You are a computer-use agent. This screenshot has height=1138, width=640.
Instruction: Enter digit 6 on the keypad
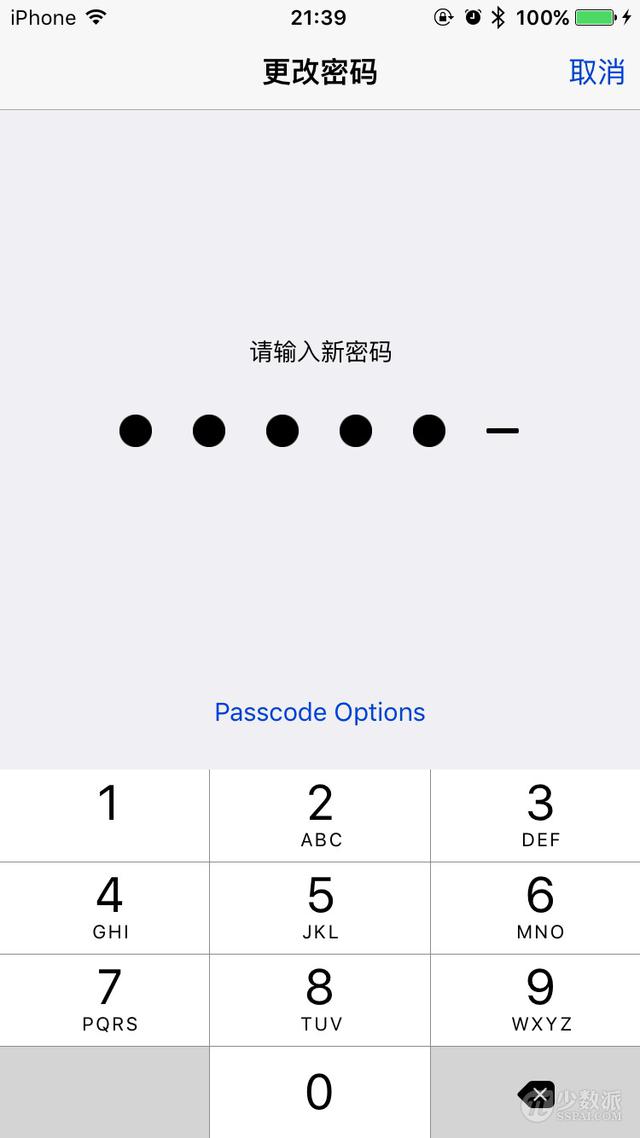(536, 907)
